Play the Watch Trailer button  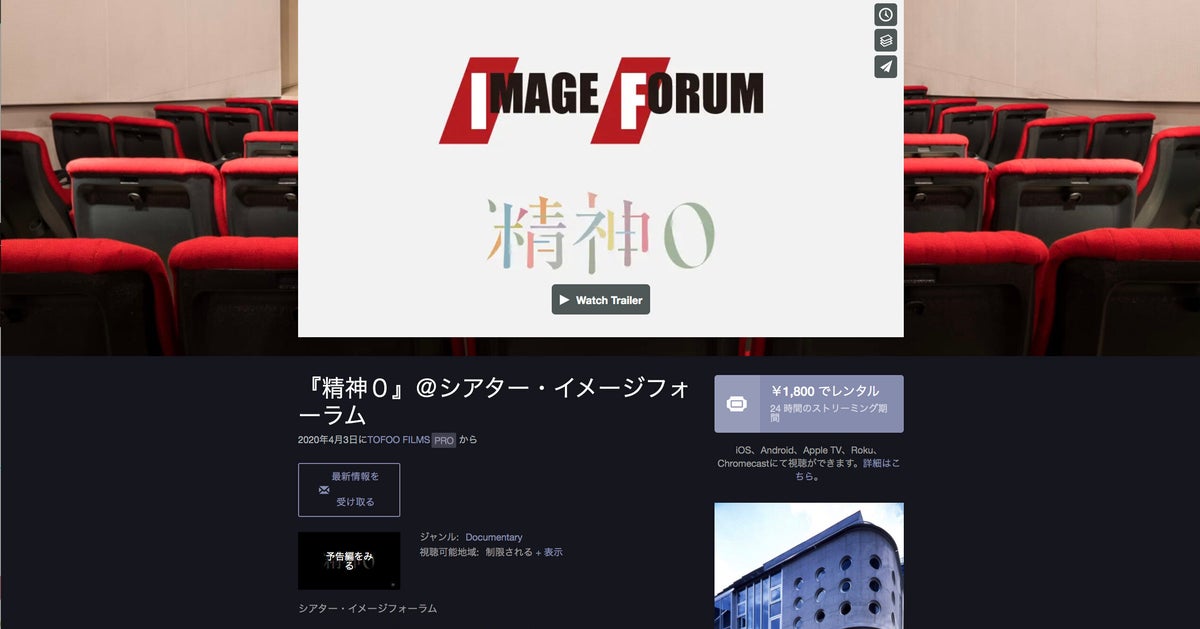600,300
